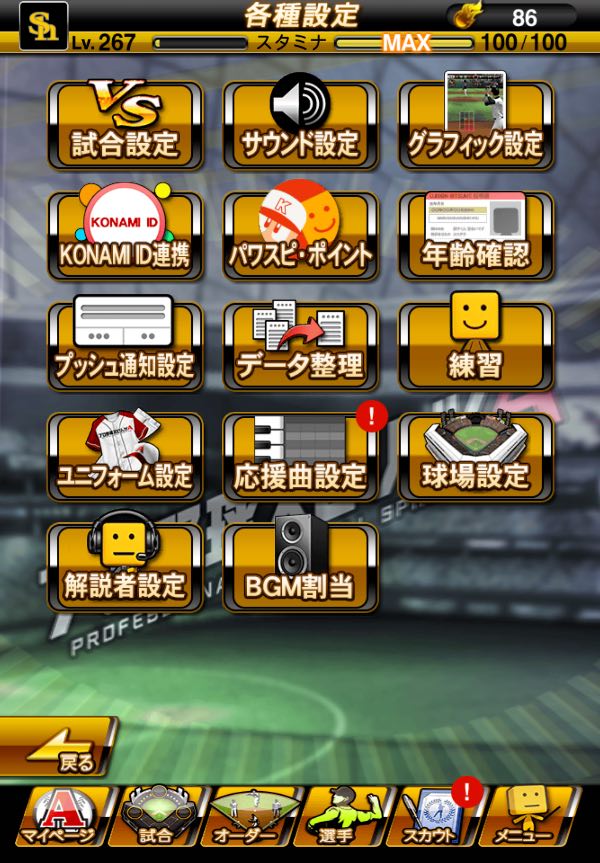Screen dimensions: 600x863
Task: Open 年齢確認 age verification
Action: tap(475, 236)
